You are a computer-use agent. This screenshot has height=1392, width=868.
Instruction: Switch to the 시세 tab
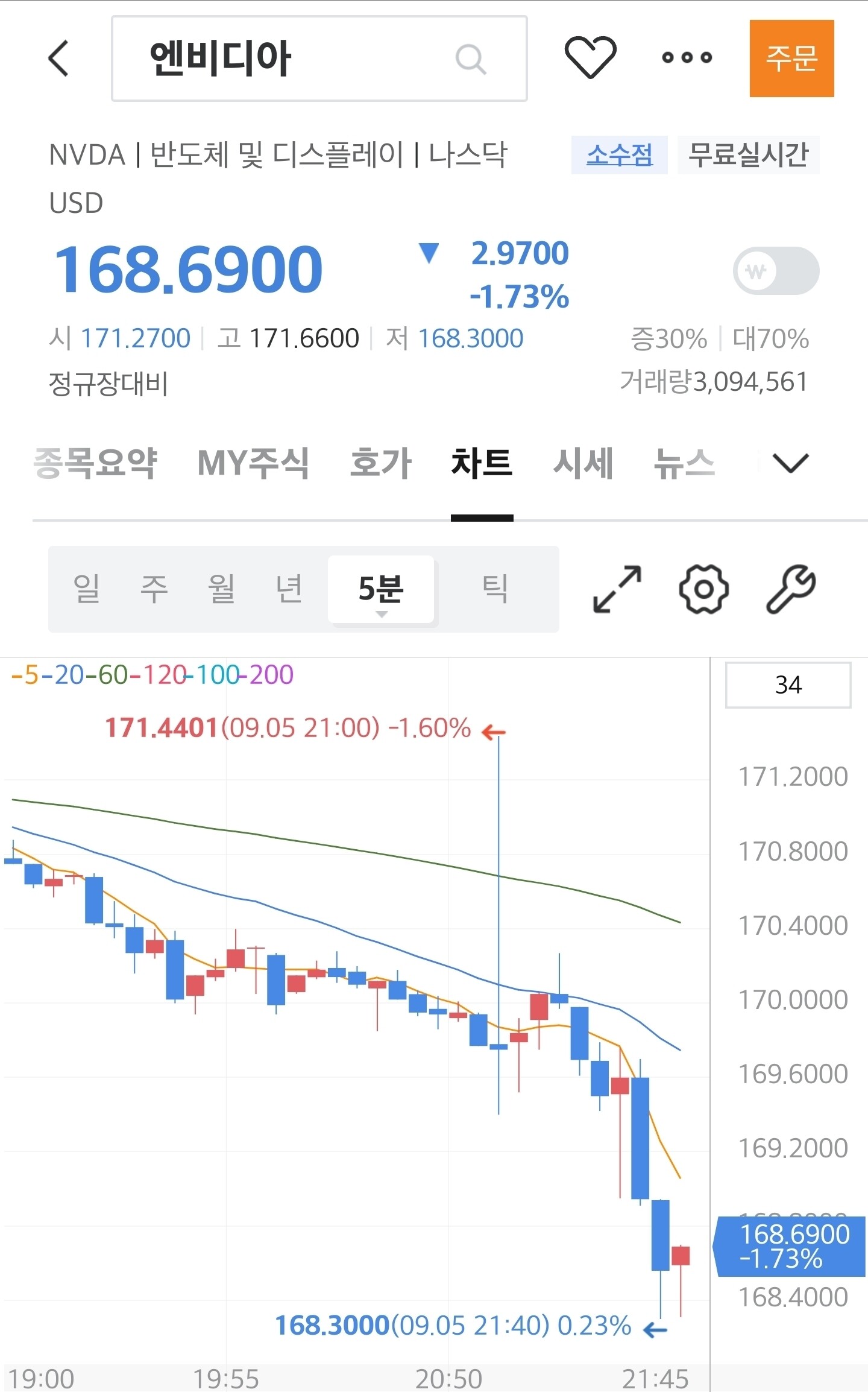point(583,463)
